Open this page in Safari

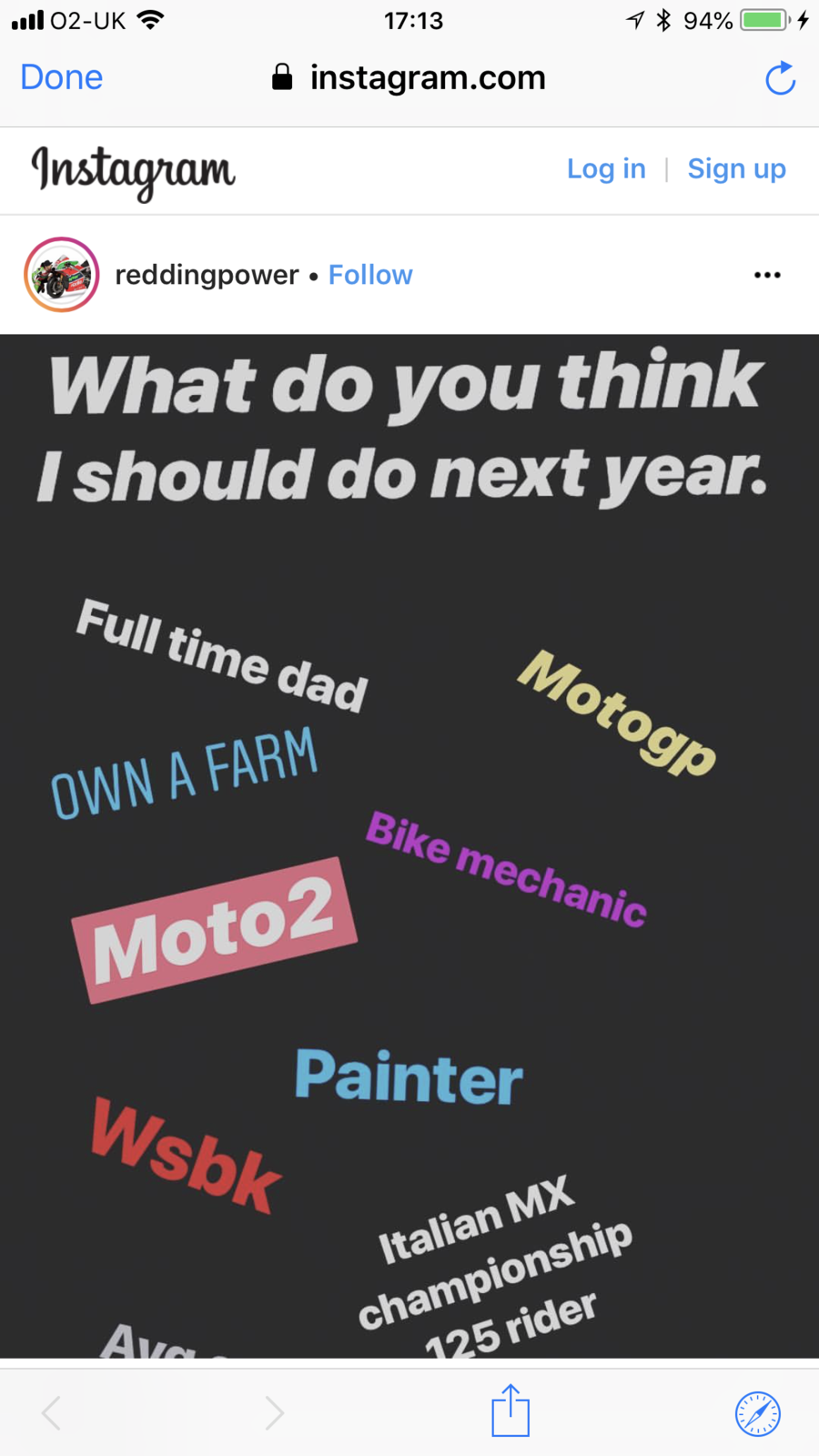[757, 1413]
